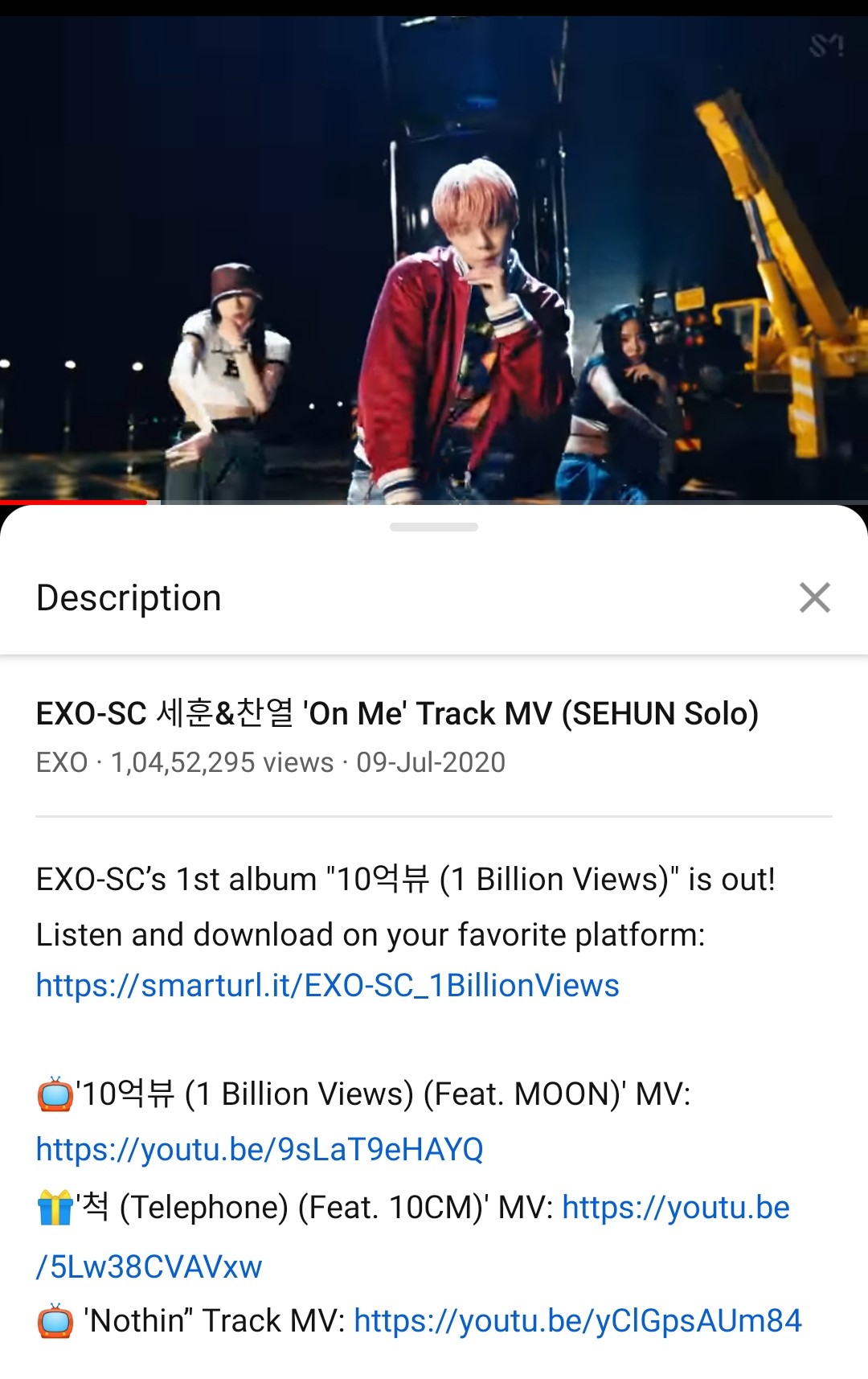Open the smarturl.it EXO-SC_1BillionViews link
868x1379 pixels.
coord(327,985)
